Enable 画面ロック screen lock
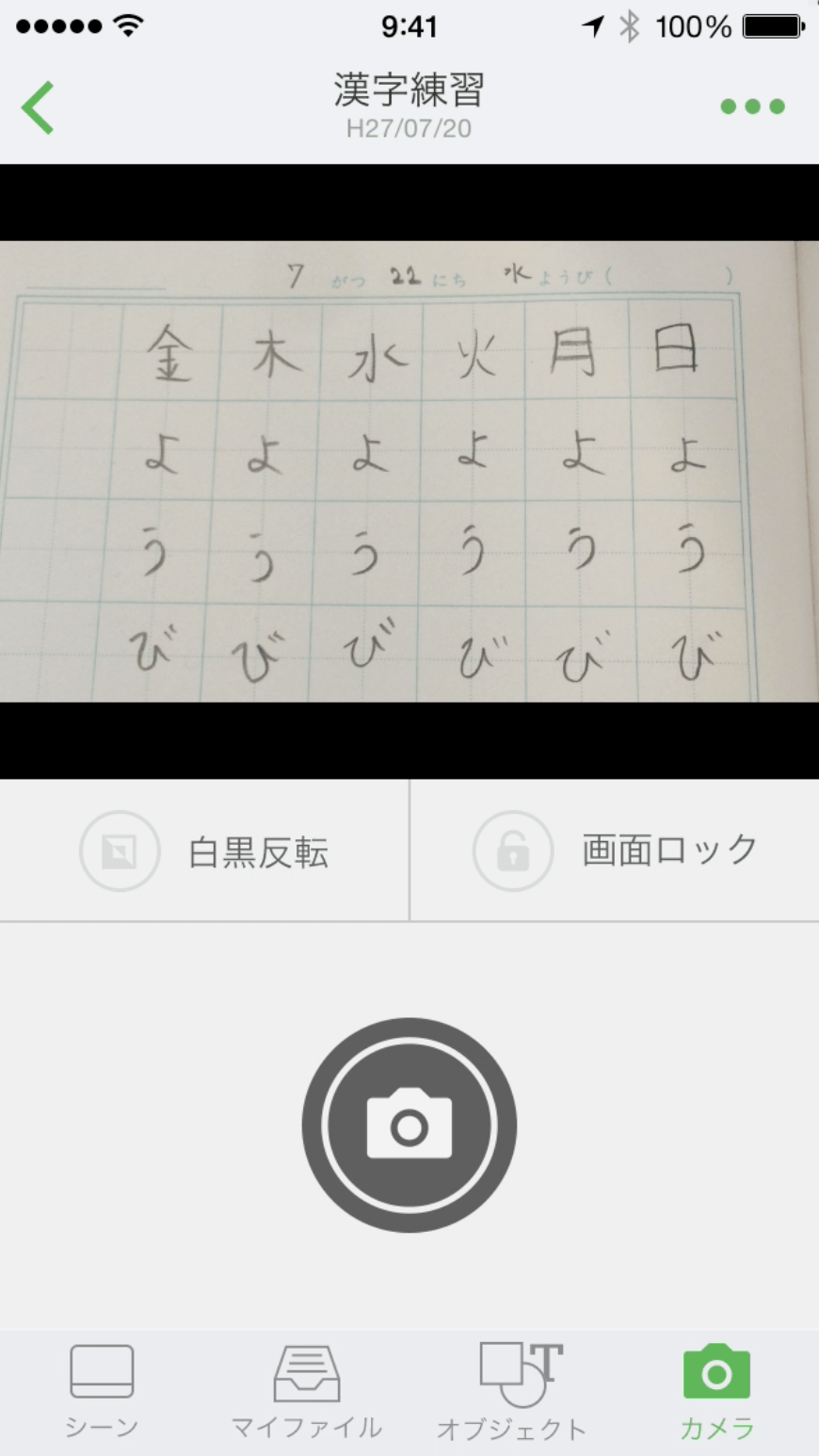 pos(615,851)
